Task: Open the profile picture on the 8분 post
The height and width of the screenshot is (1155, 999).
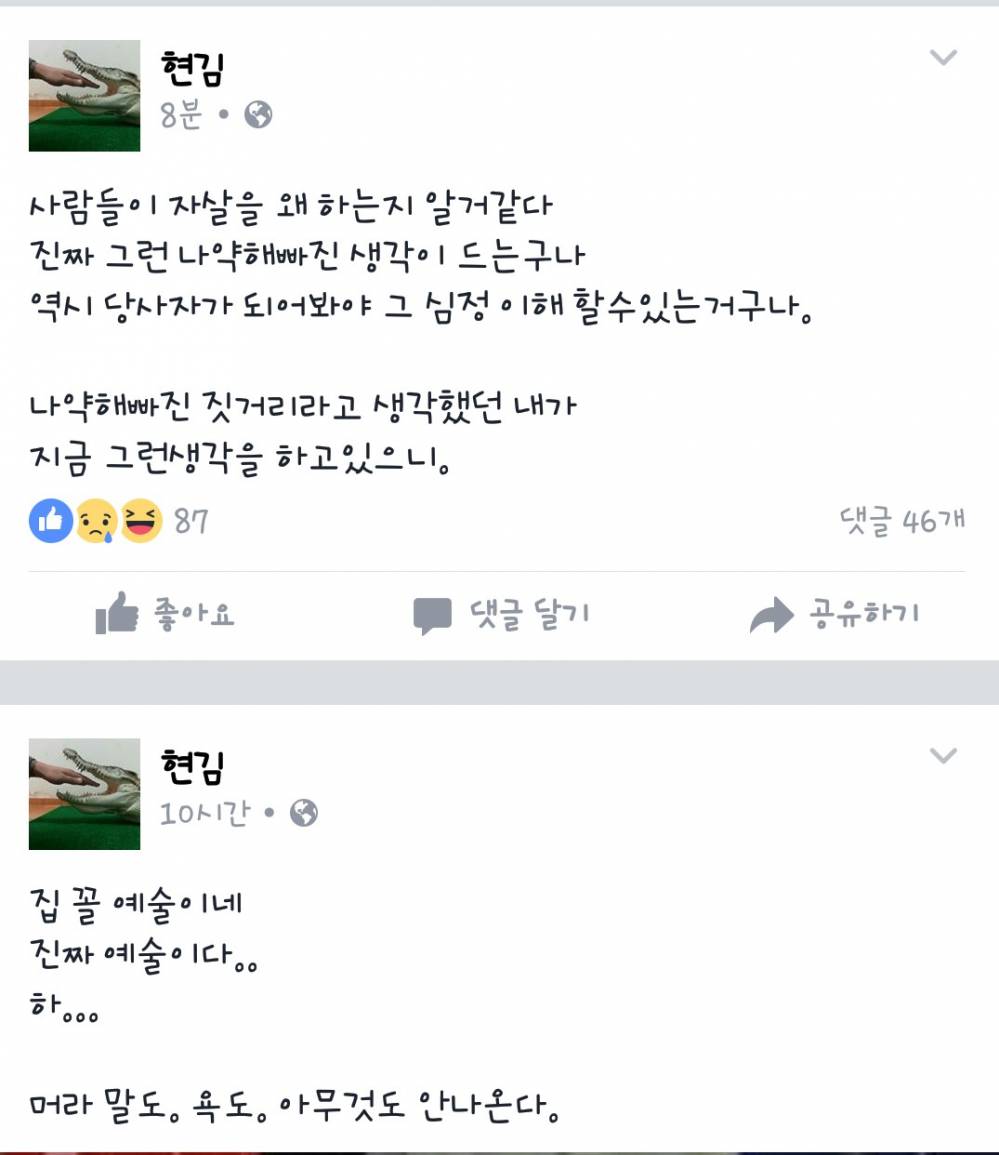Action: pyautogui.click(x=85, y=96)
